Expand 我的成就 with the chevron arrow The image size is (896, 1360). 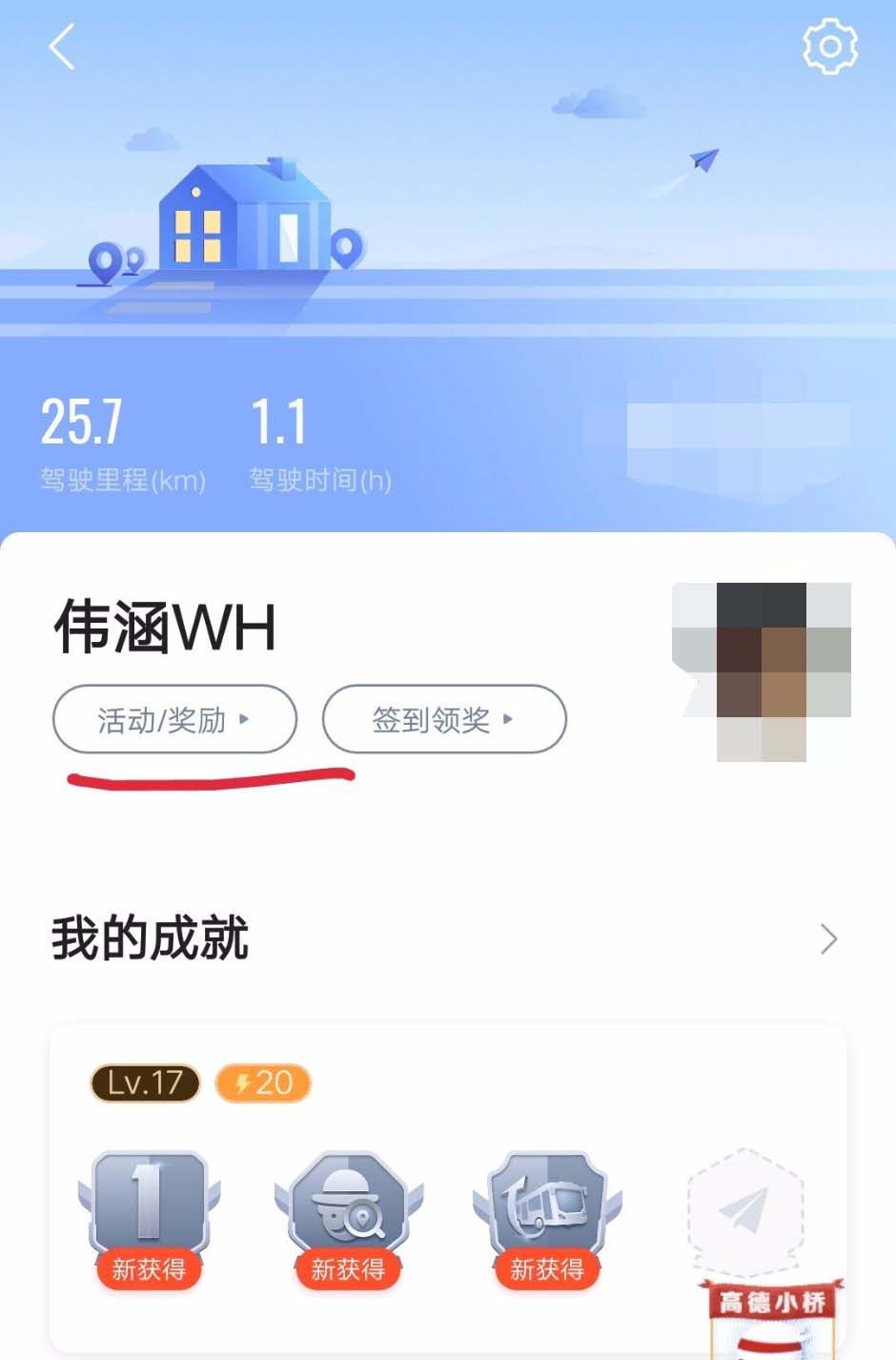pos(828,939)
